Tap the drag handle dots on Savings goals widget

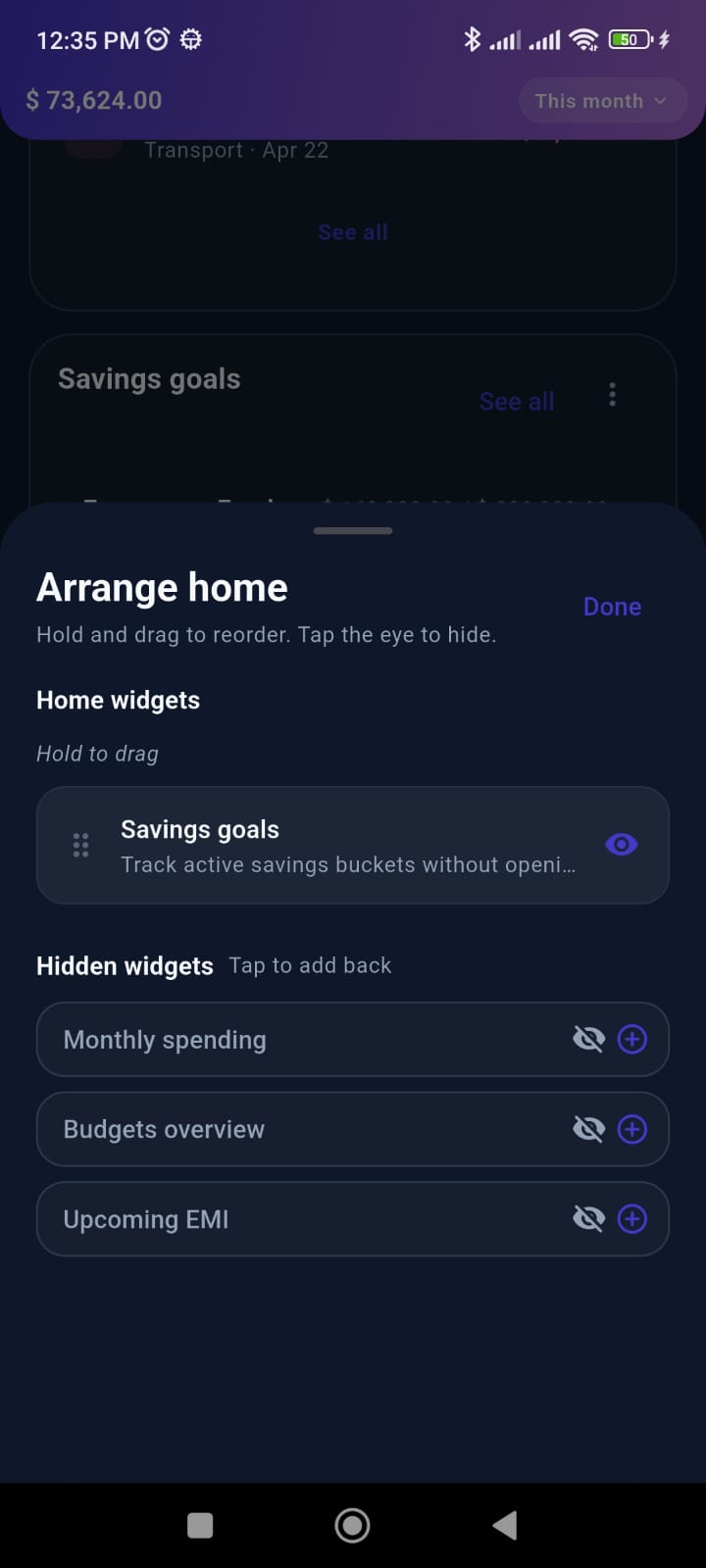[x=80, y=844]
